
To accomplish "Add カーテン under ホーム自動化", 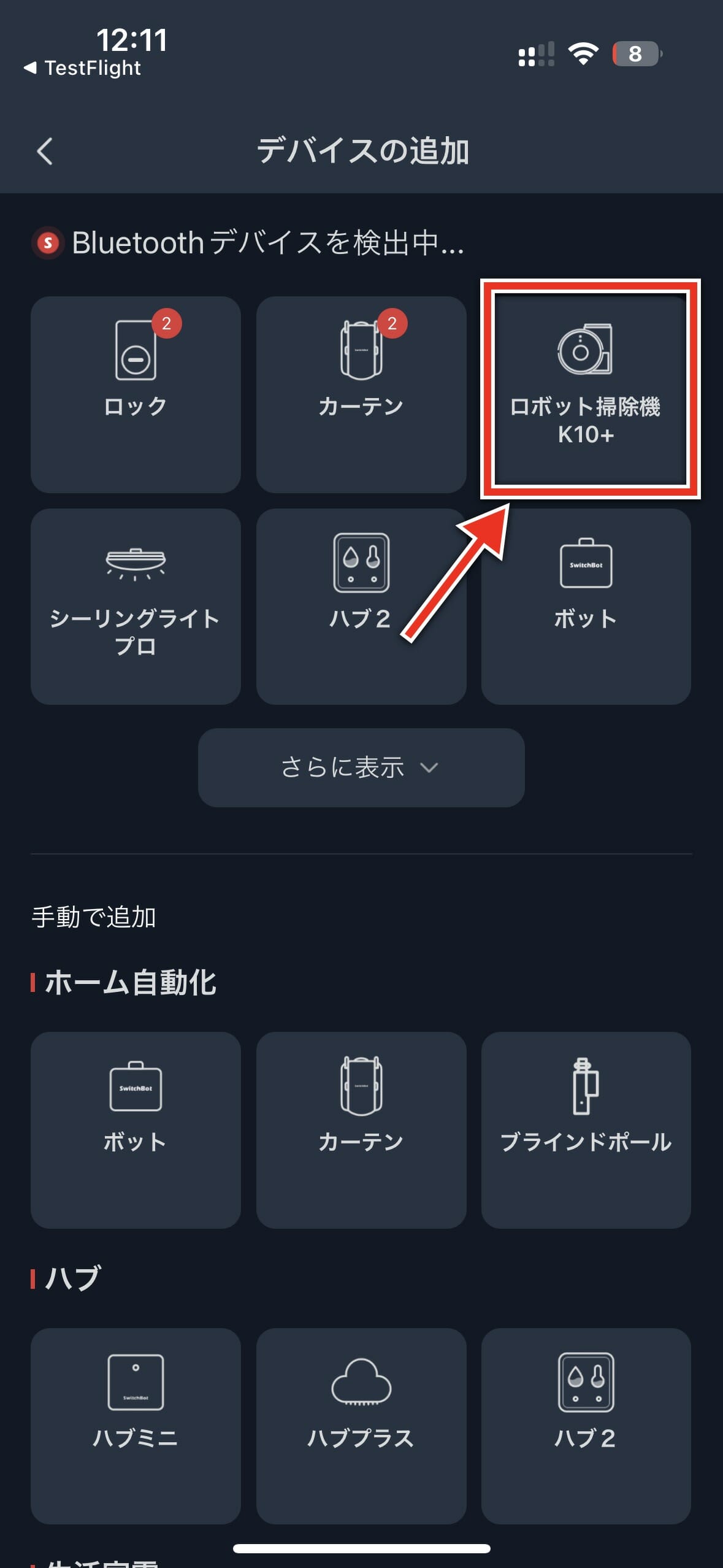I will pyautogui.click(x=361, y=1129).
